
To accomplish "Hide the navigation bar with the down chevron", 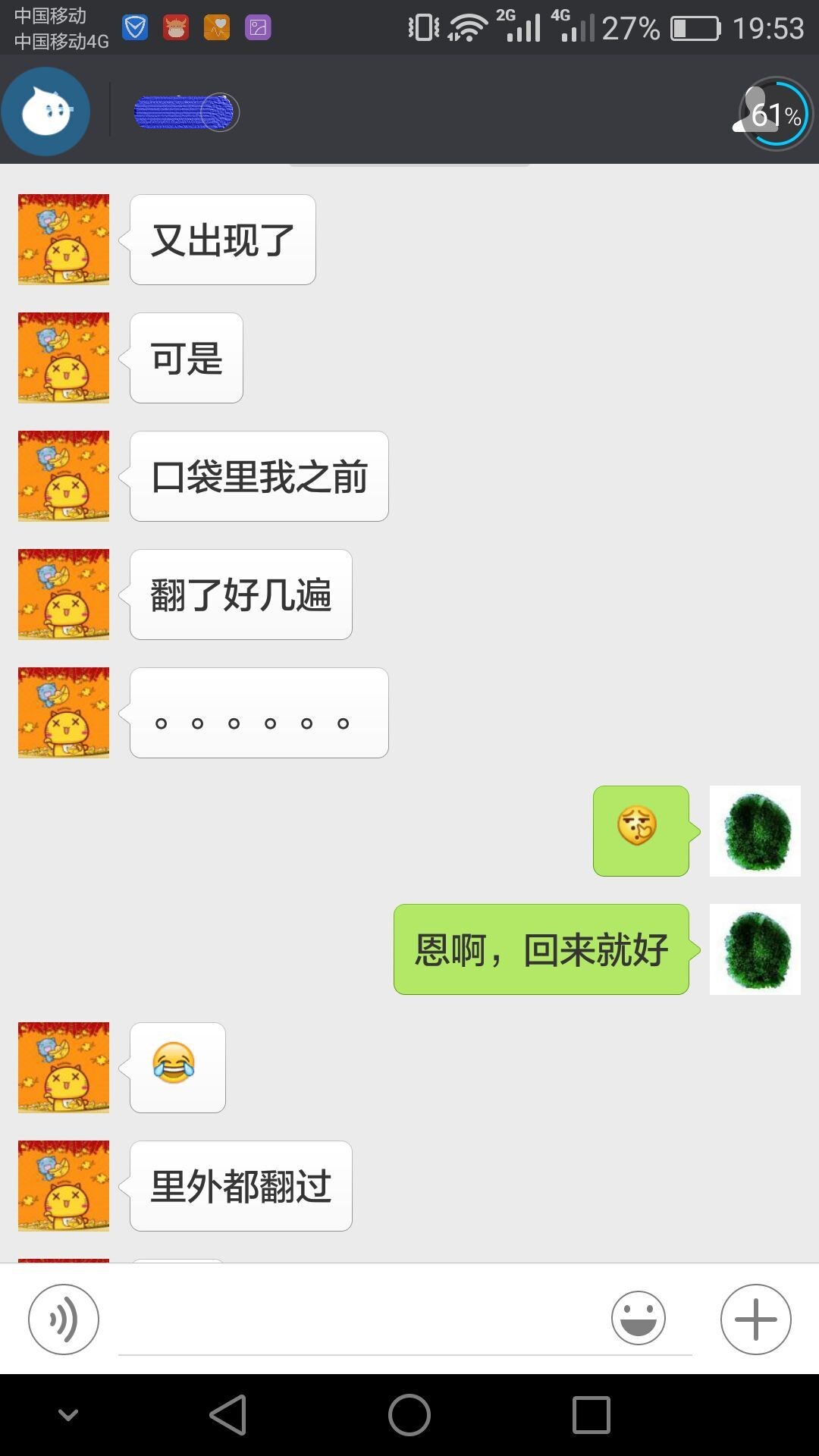I will [x=68, y=1415].
